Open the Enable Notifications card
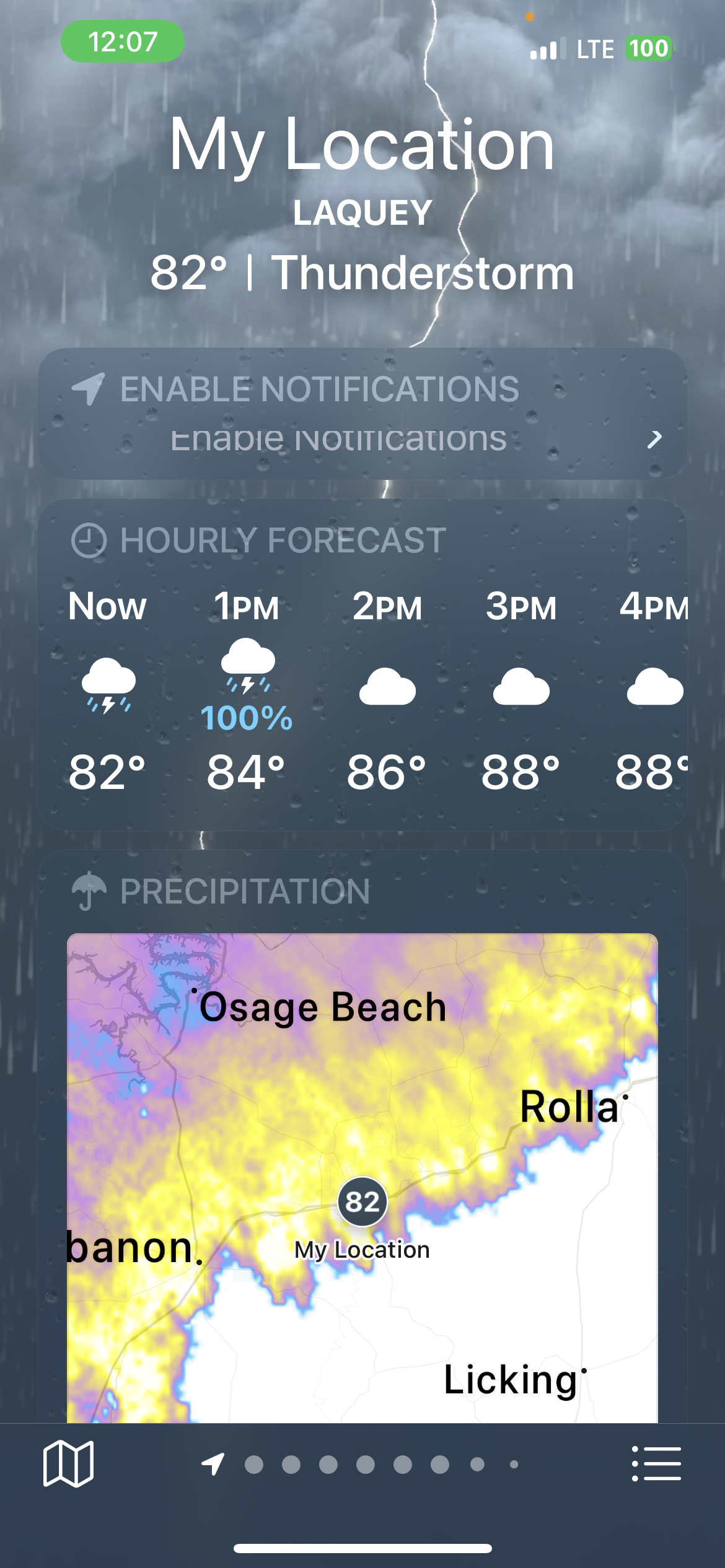 362,414
